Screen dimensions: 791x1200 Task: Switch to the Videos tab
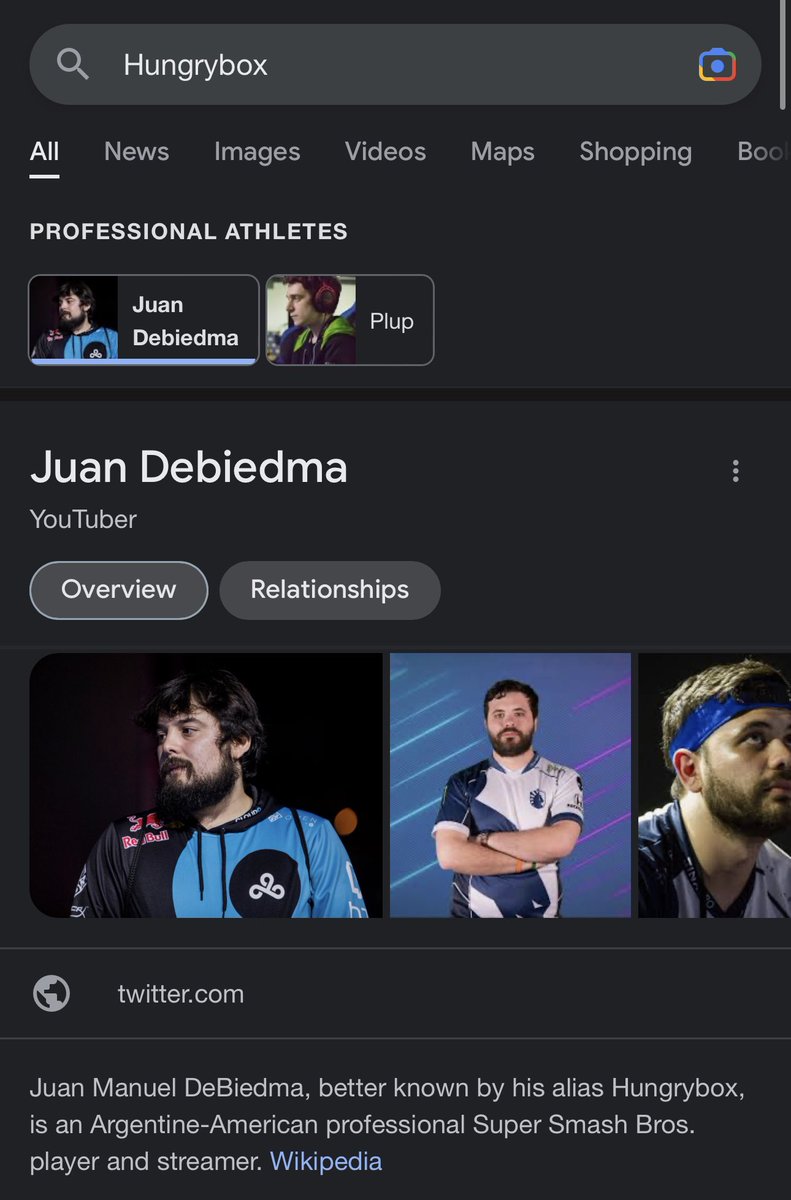(x=385, y=152)
